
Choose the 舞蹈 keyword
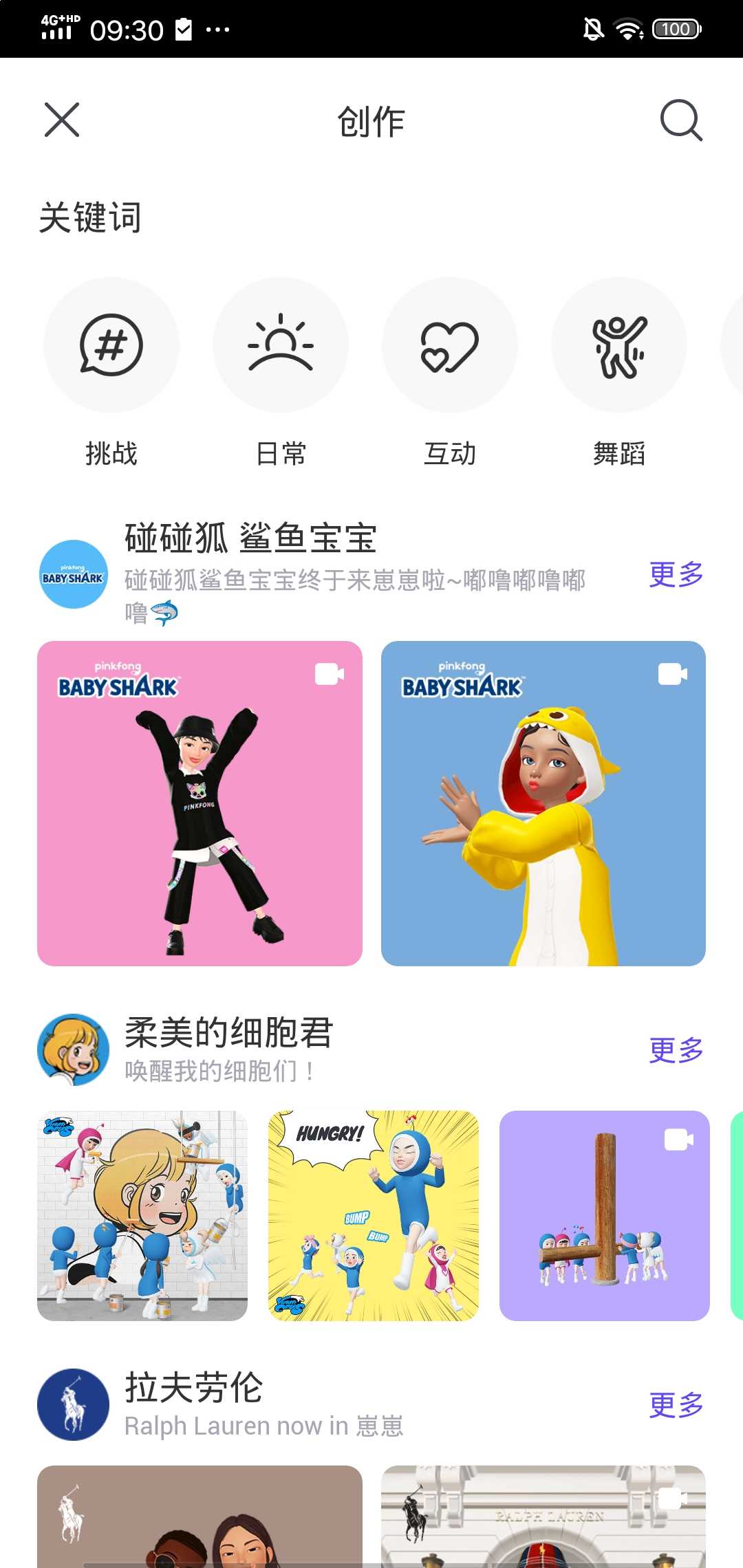[x=619, y=373]
